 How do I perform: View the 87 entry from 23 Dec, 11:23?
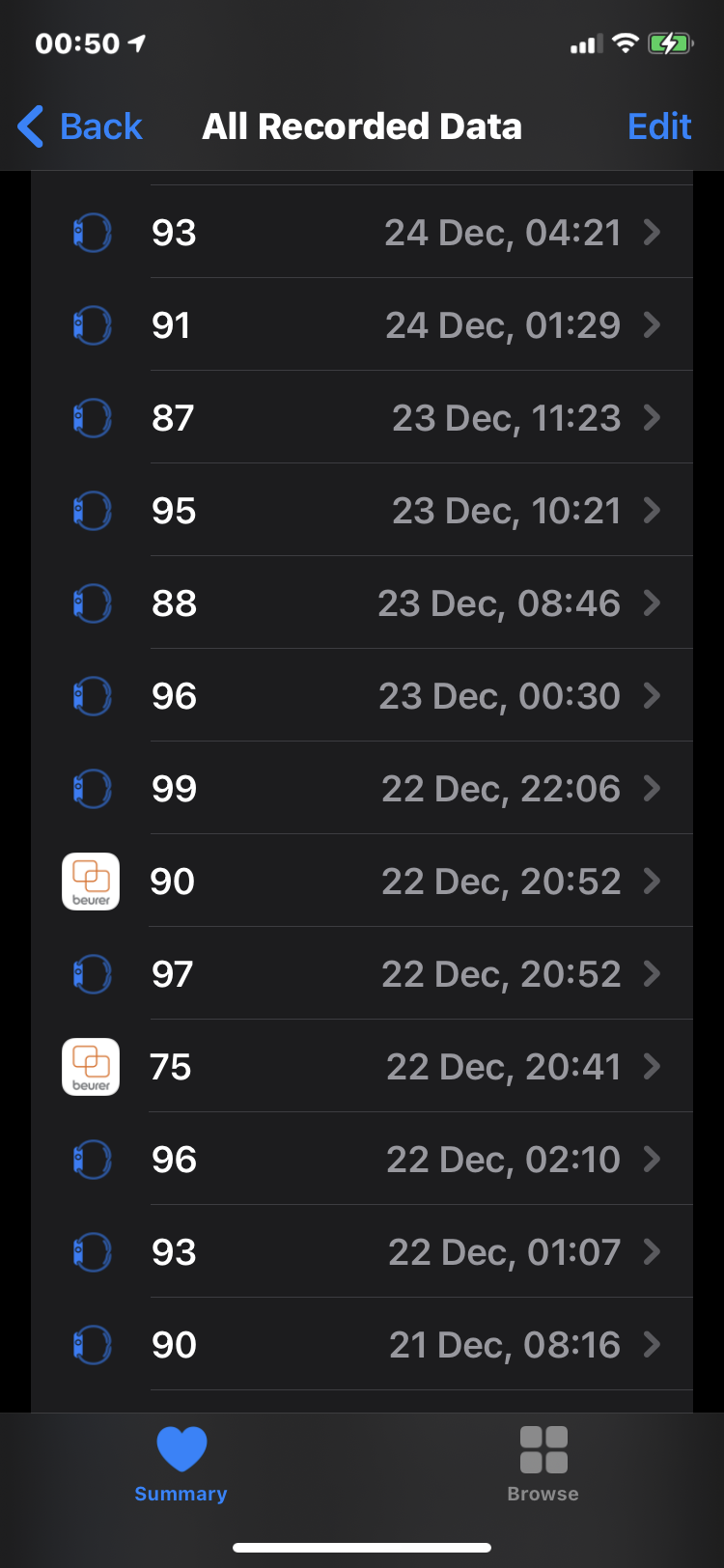[386, 418]
